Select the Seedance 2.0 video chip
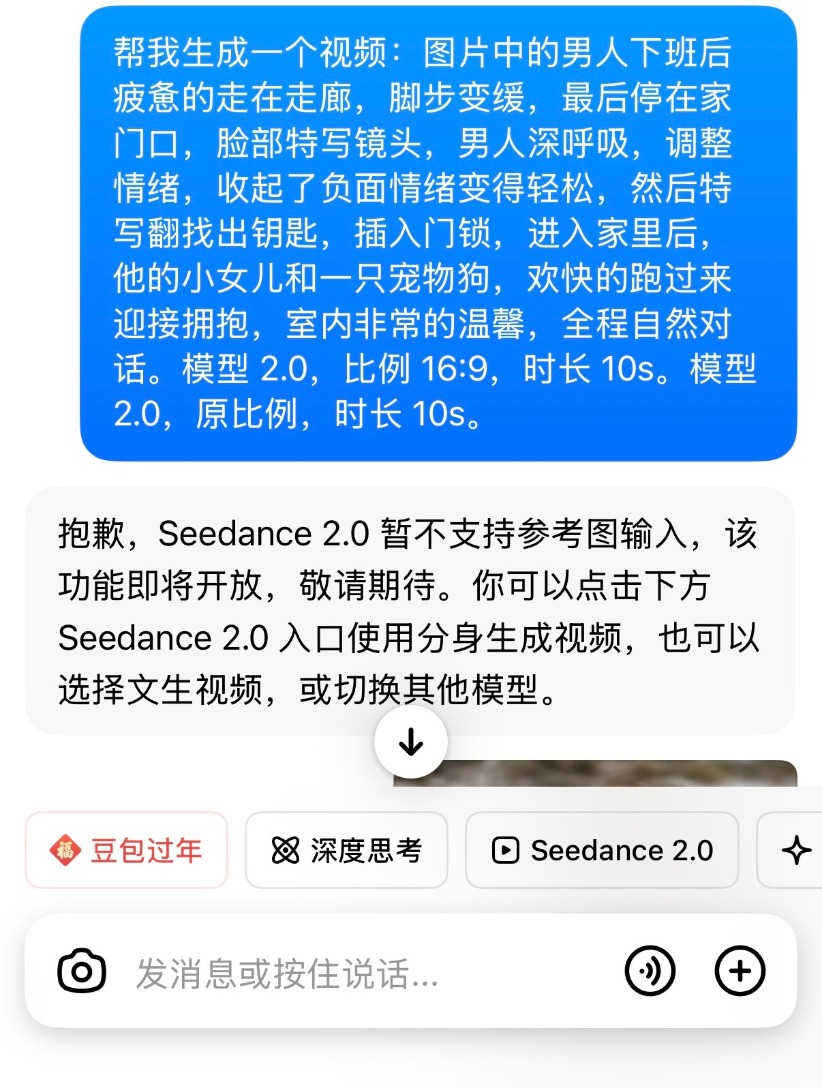Image resolution: width=822 pixels, height=1088 pixels. click(602, 850)
